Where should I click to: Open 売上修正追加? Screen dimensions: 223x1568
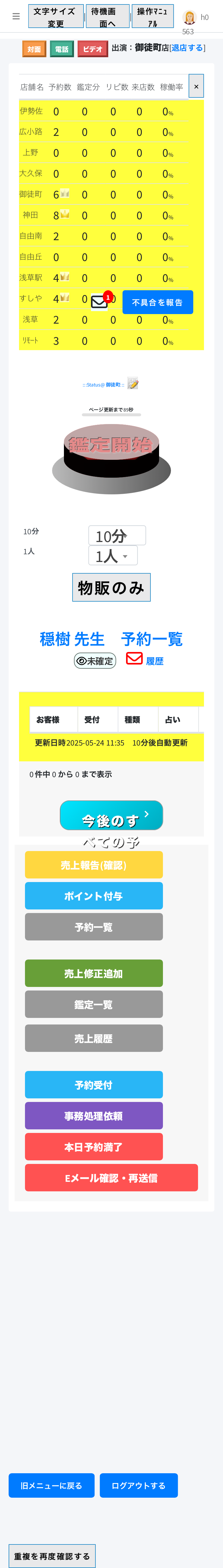94,973
